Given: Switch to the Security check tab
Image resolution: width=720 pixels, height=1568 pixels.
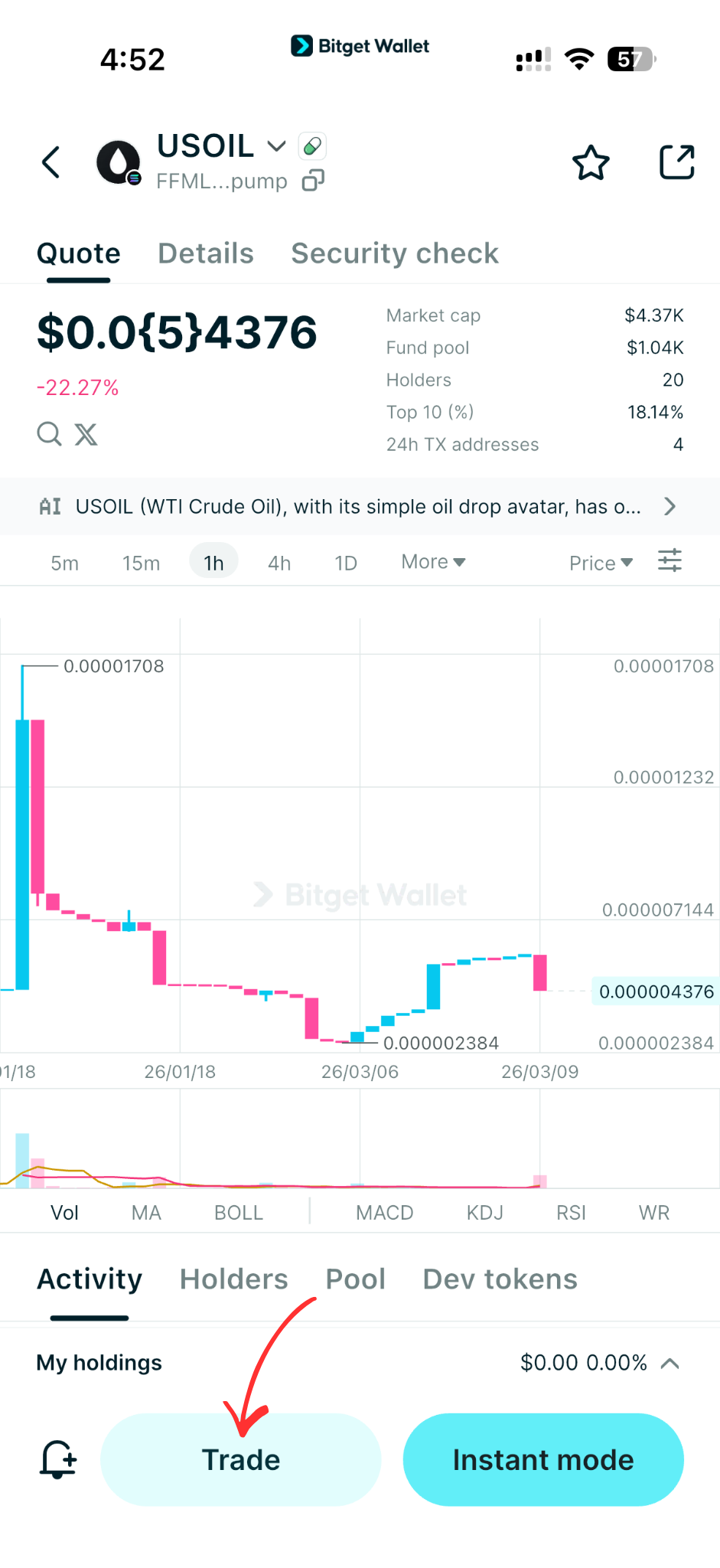Looking at the screenshot, I should [394, 253].
